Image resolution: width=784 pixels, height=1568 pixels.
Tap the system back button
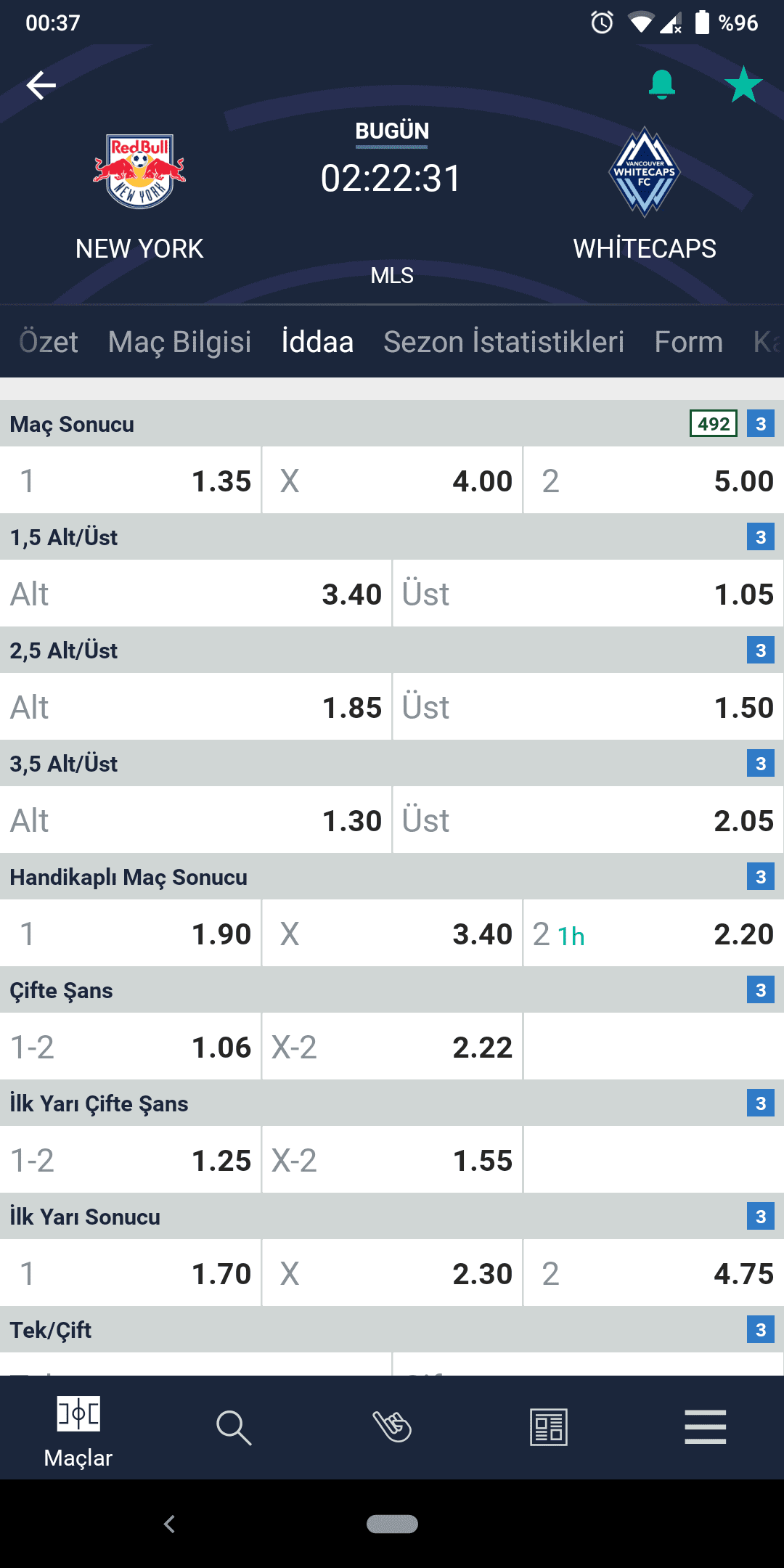(x=169, y=1524)
